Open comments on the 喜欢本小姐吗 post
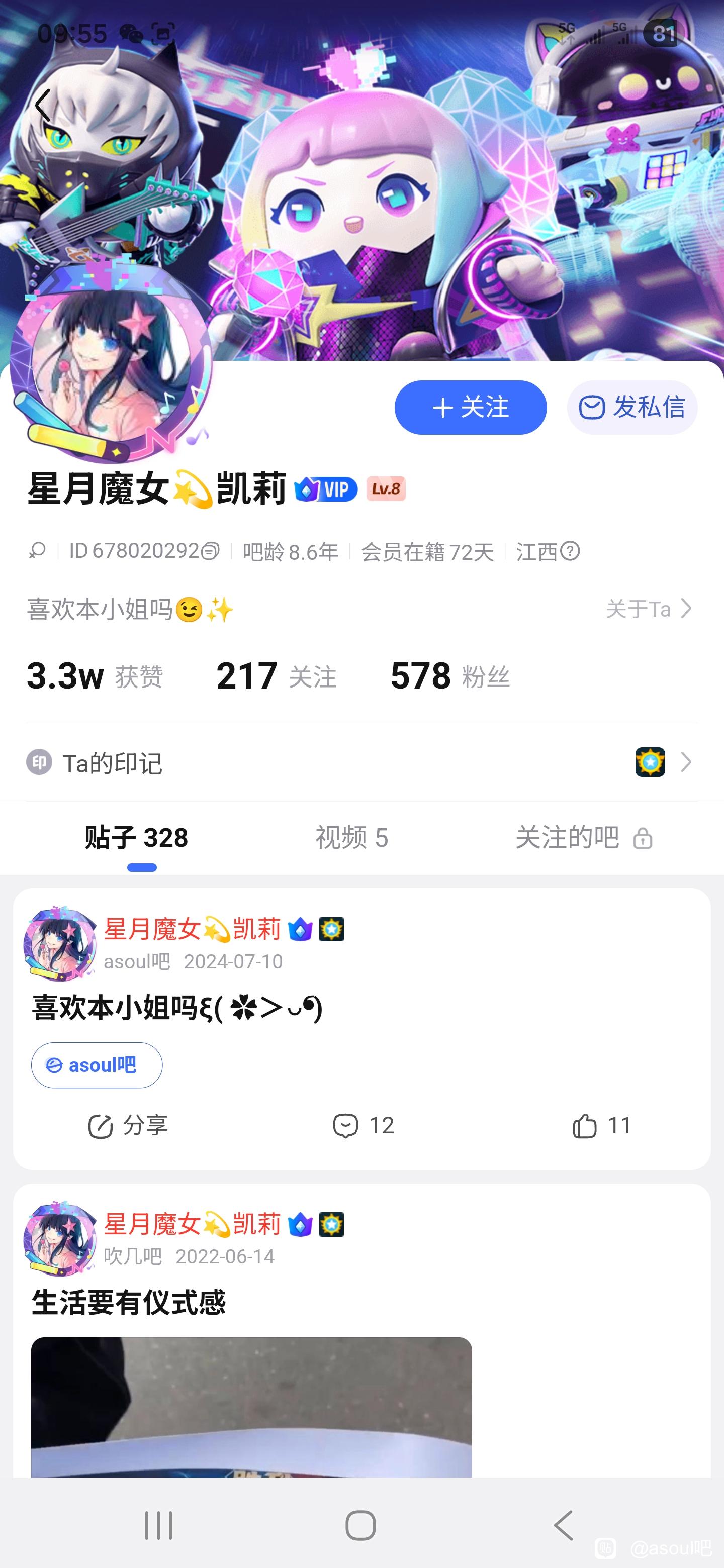The image size is (724, 1568). (x=364, y=1125)
